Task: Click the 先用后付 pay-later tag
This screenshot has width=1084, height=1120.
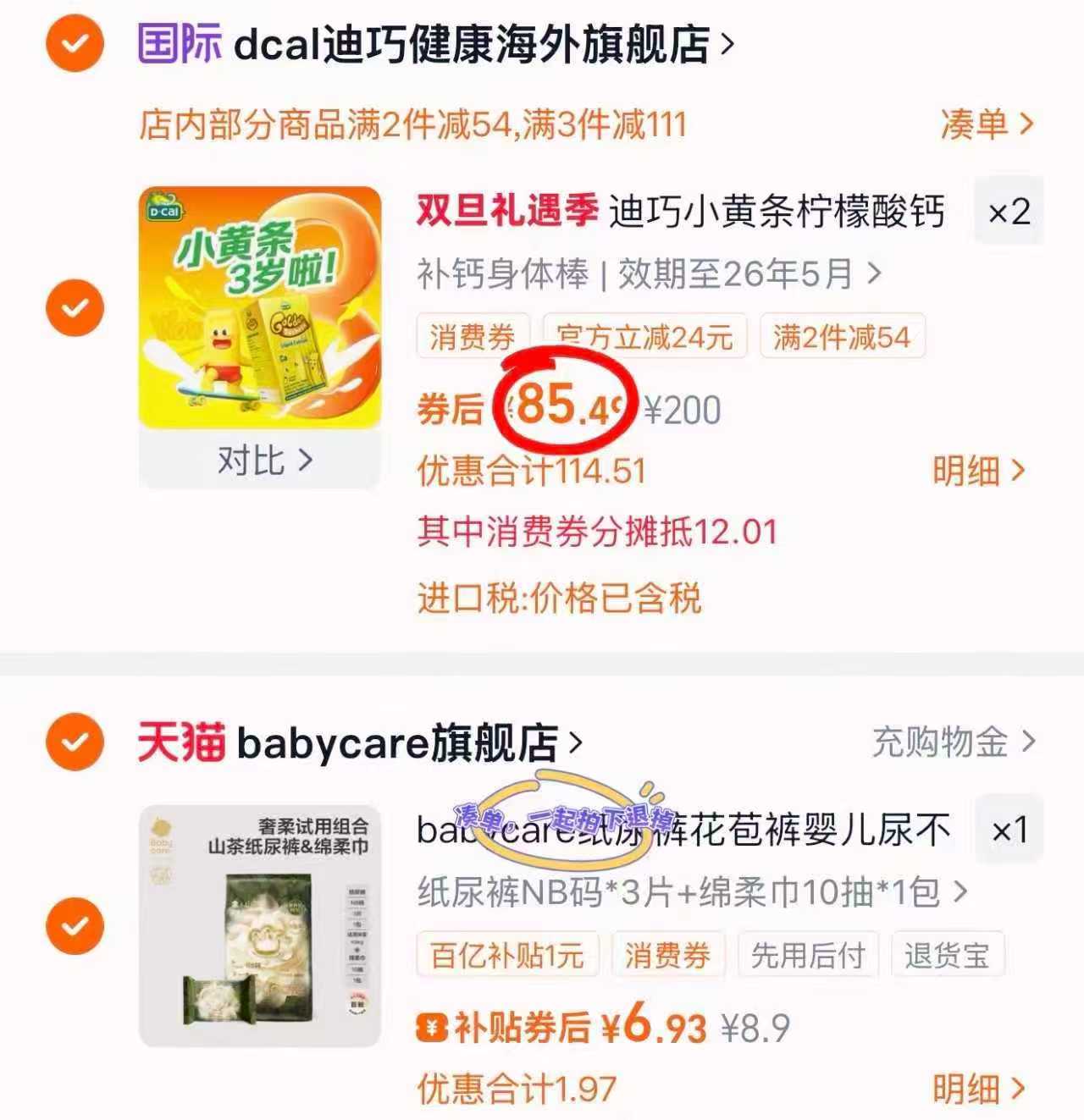Action: [806, 956]
